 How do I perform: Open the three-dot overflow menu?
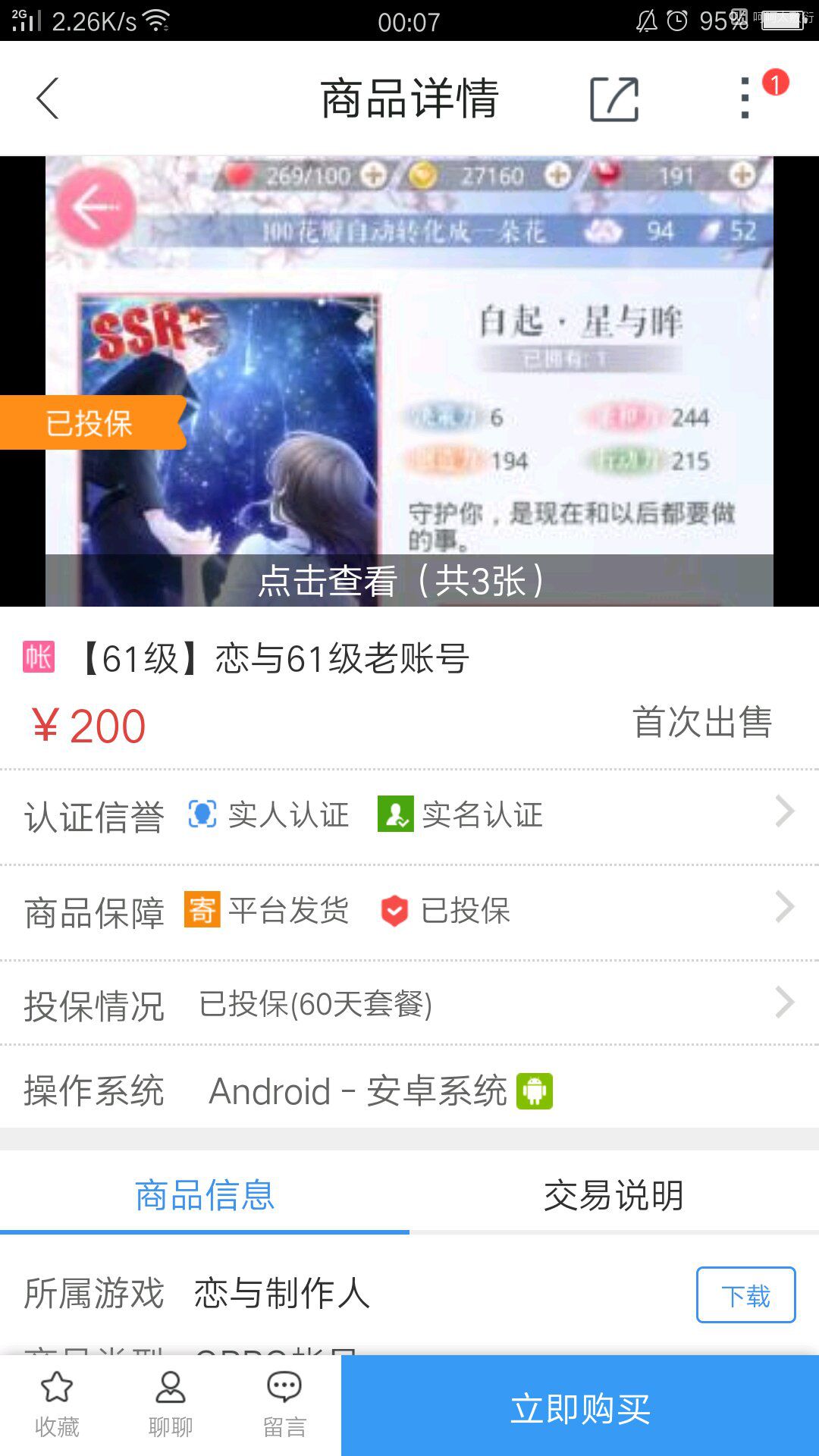[x=745, y=98]
